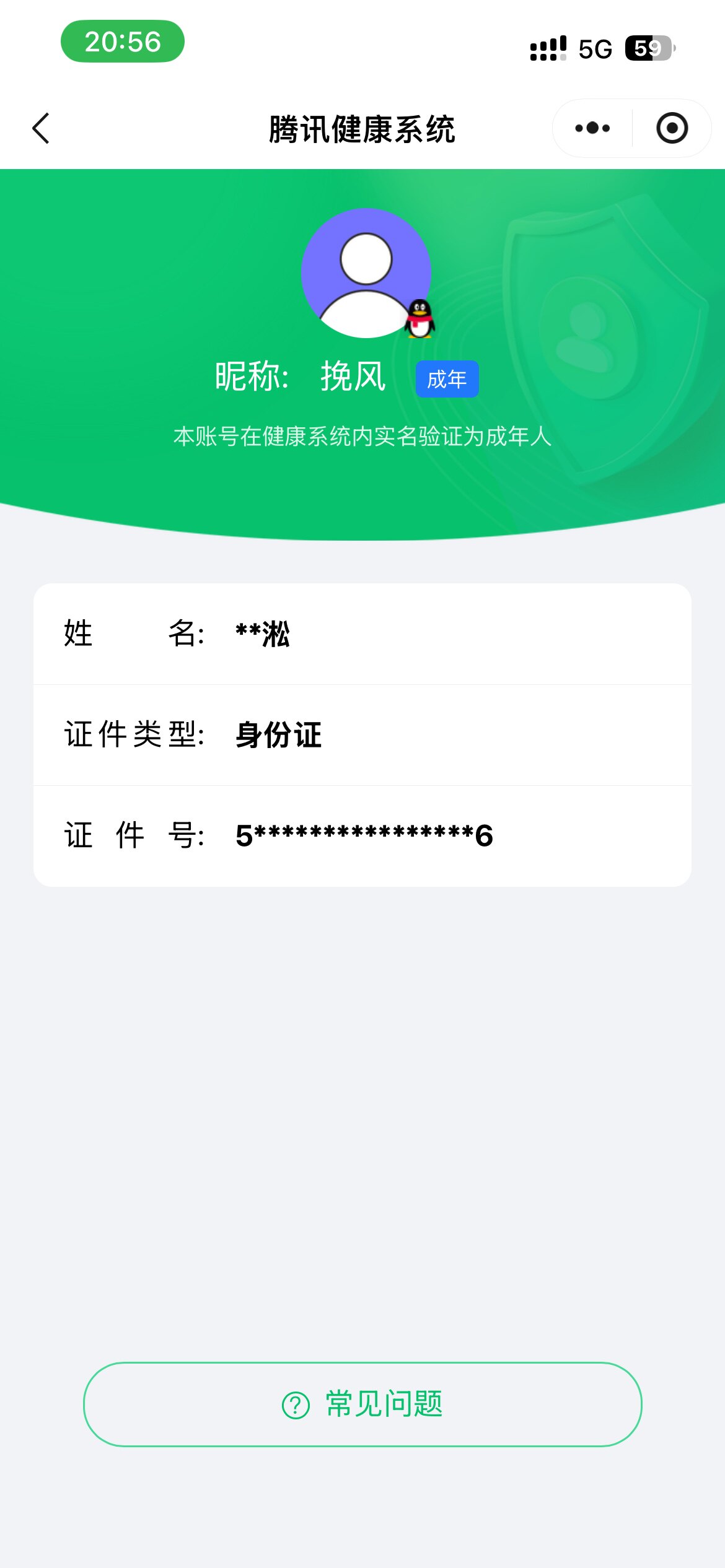
Task: Click the mini-program close circle icon
Action: tap(672, 128)
